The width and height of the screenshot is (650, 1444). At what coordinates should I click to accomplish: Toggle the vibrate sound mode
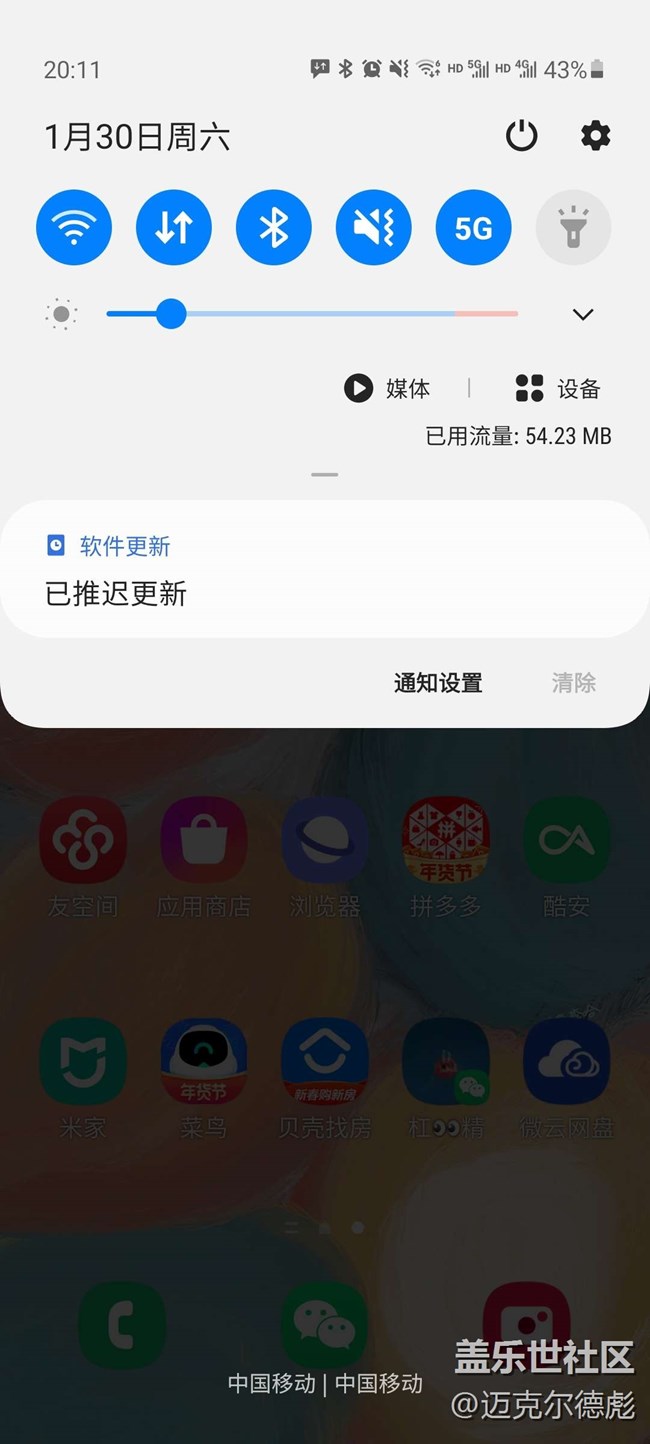(x=374, y=228)
